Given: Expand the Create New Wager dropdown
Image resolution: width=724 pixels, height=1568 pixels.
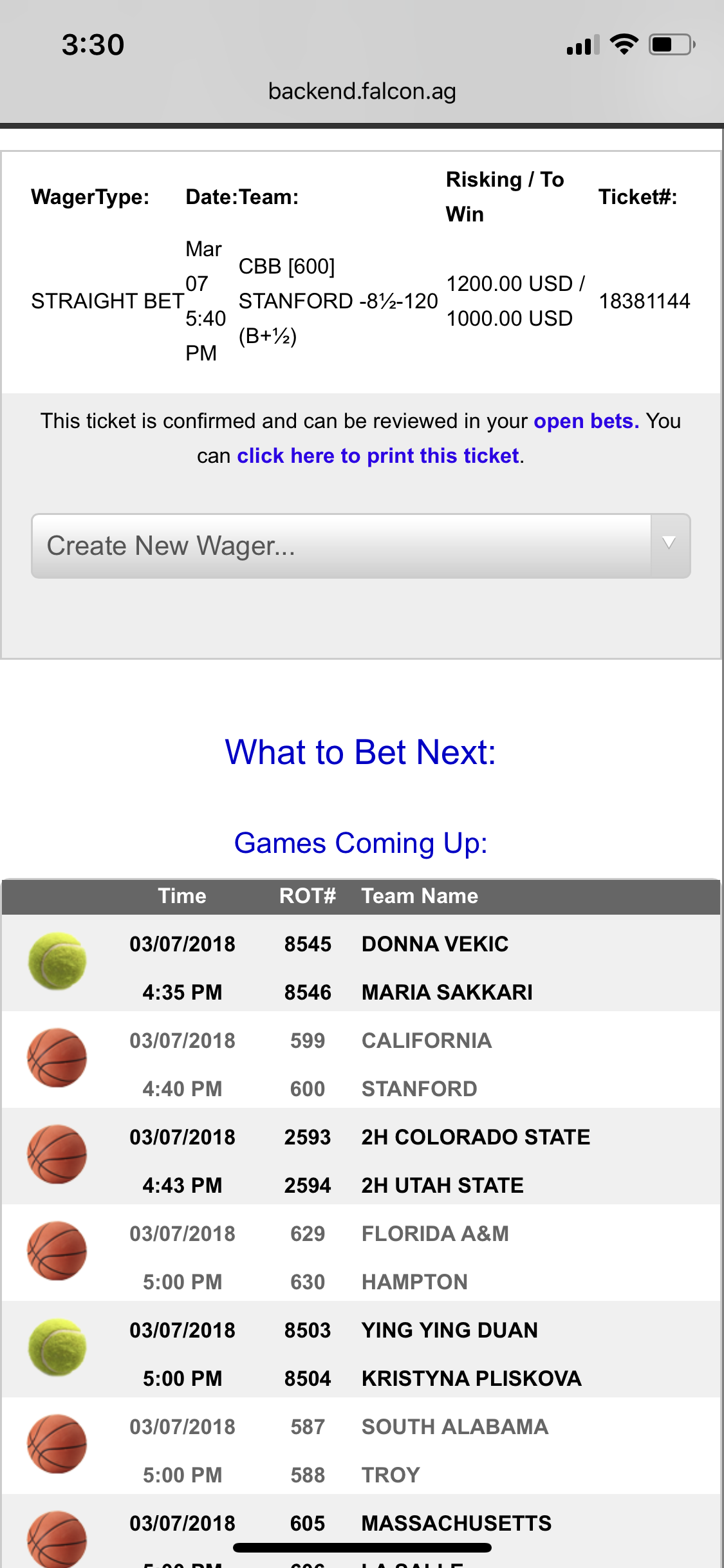Looking at the screenshot, I should (x=361, y=546).
